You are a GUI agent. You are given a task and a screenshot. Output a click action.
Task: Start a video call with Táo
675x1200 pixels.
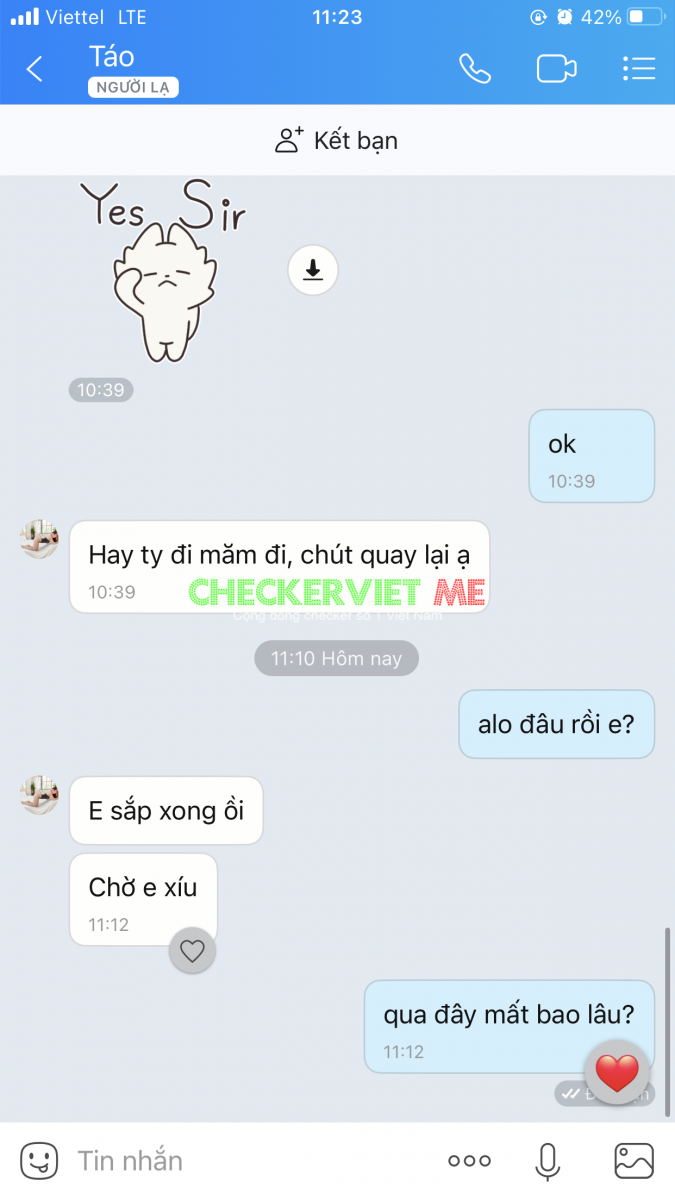(556, 68)
